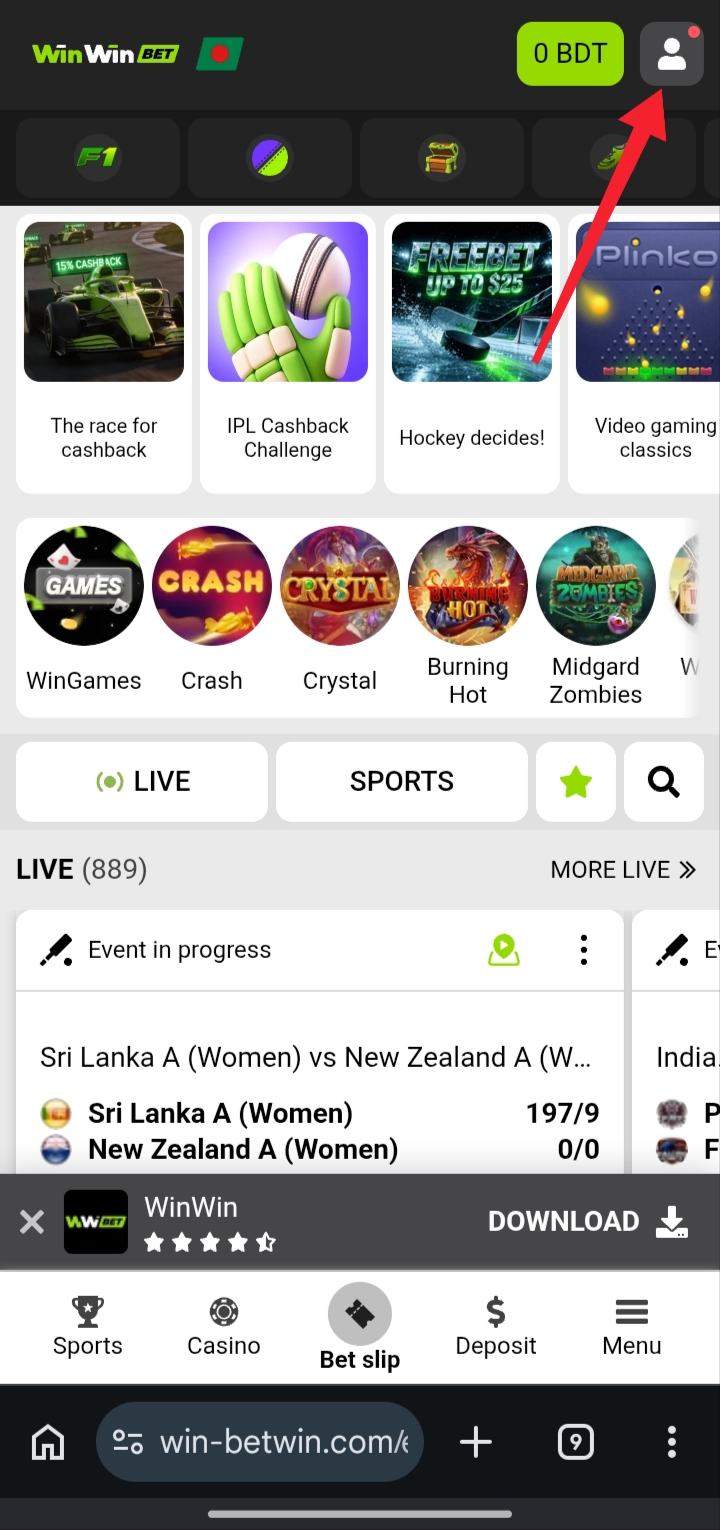Tap the 0 BDT balance button

click(570, 54)
